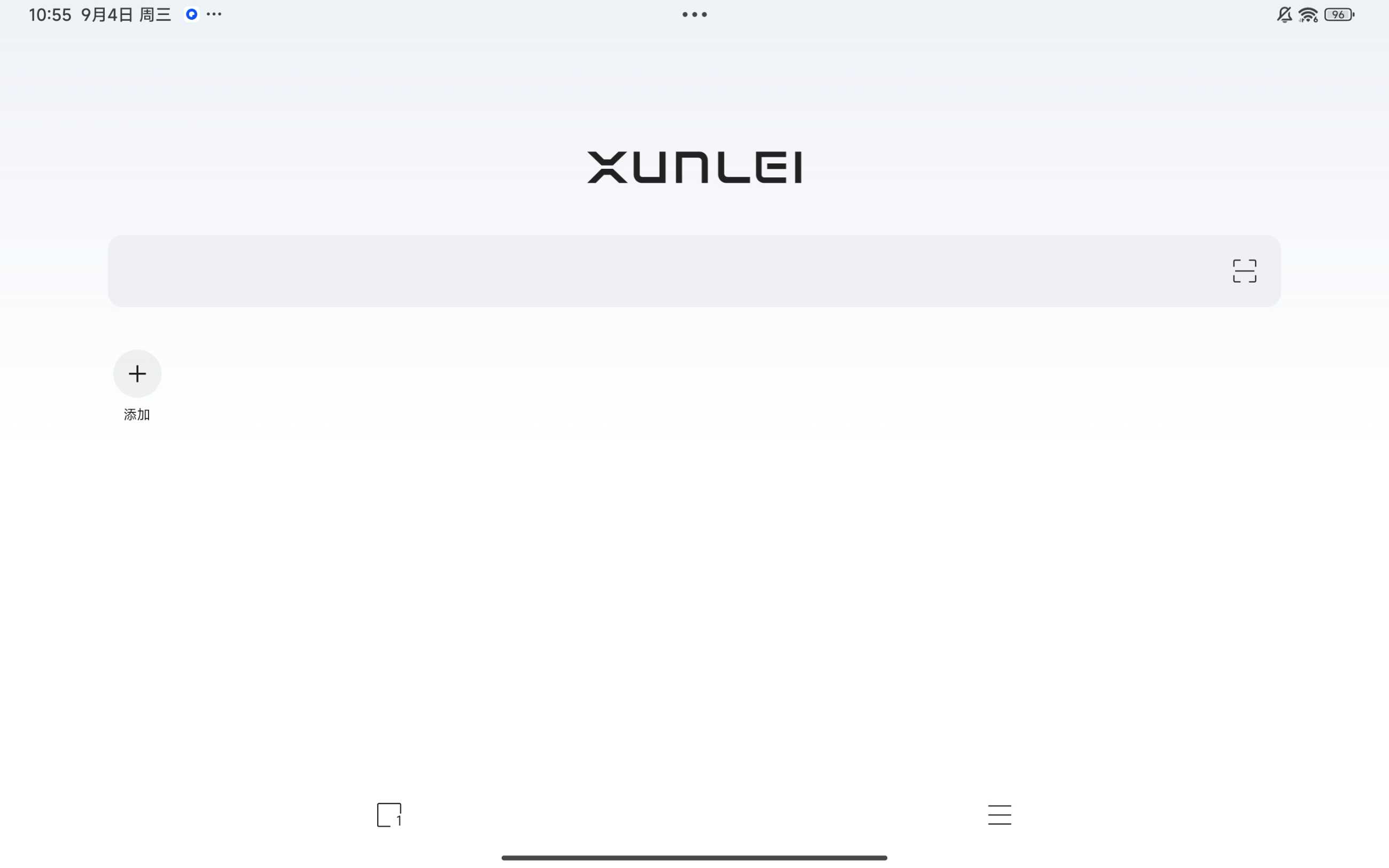Open the hamburger menu at the bottom
This screenshot has height=868, width=1389.
click(999, 815)
